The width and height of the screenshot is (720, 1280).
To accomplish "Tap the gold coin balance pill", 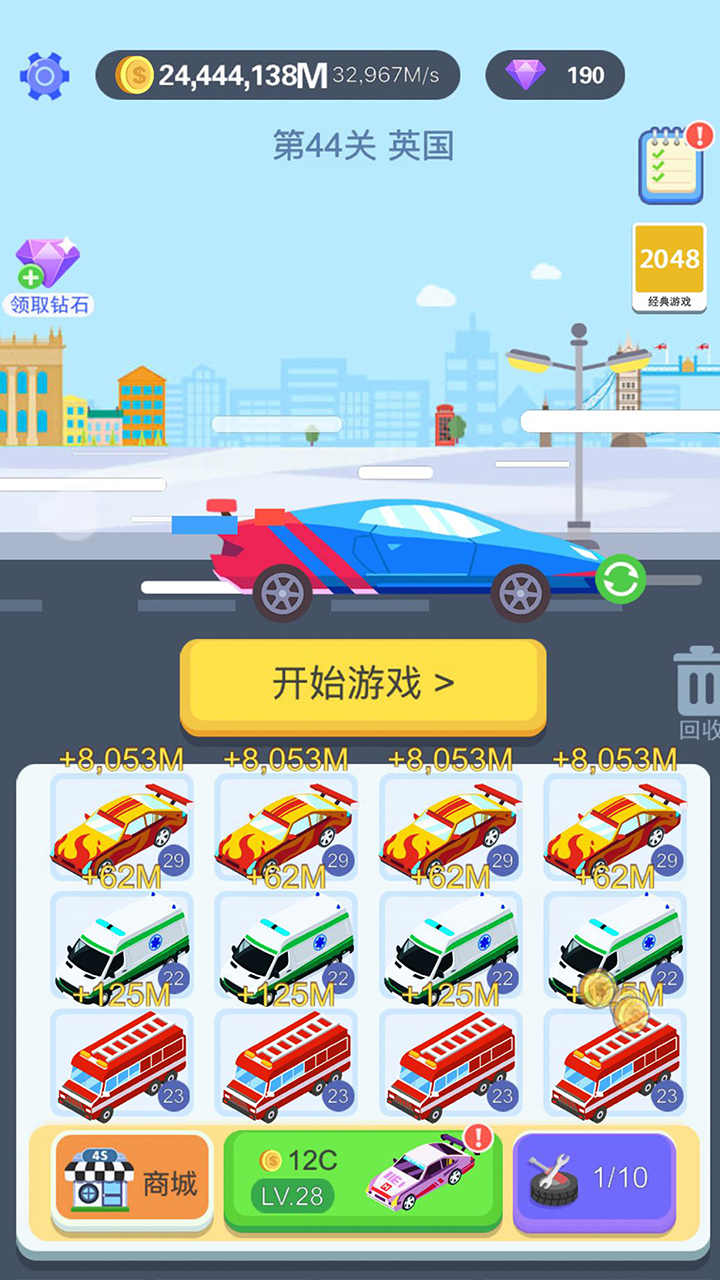I will tap(277, 75).
